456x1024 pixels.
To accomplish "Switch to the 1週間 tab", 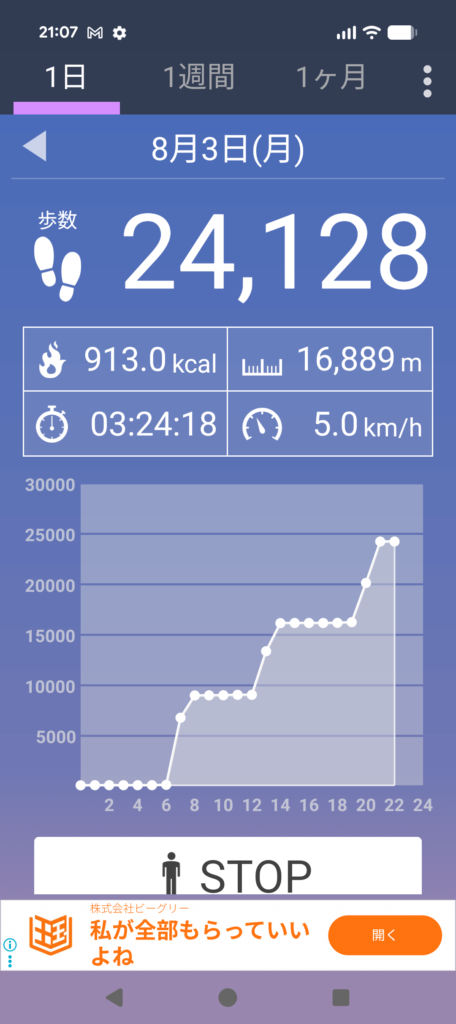I will tap(198, 78).
